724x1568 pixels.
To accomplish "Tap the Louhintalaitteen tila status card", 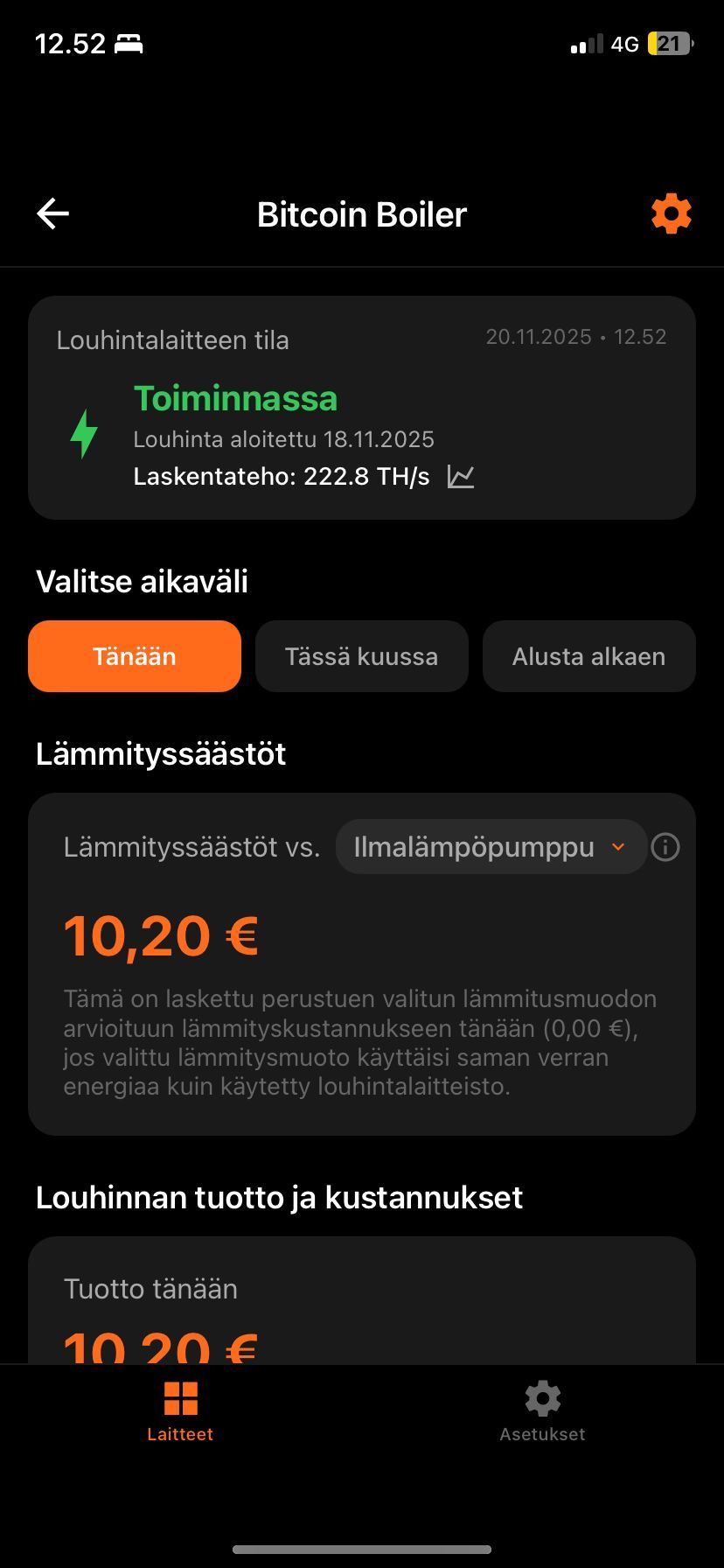I will [x=362, y=407].
